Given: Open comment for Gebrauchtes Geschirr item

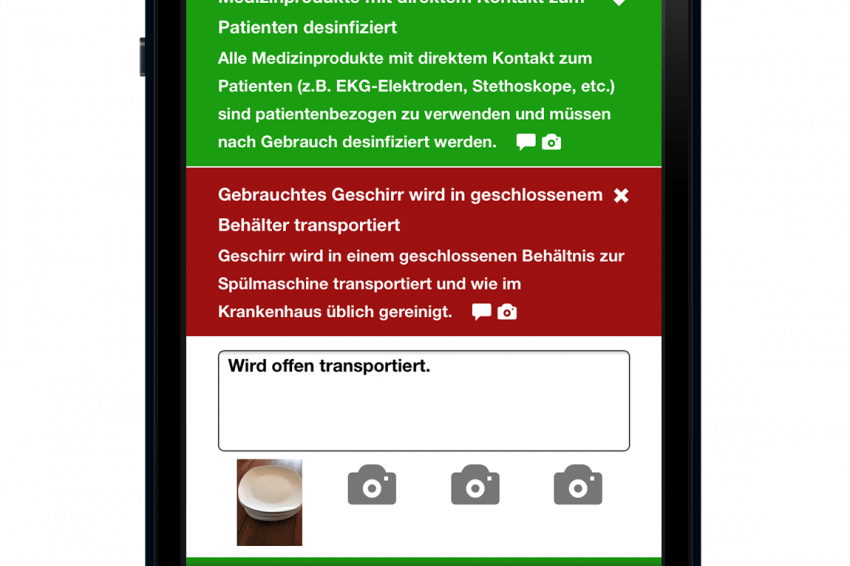Looking at the screenshot, I should click(482, 312).
